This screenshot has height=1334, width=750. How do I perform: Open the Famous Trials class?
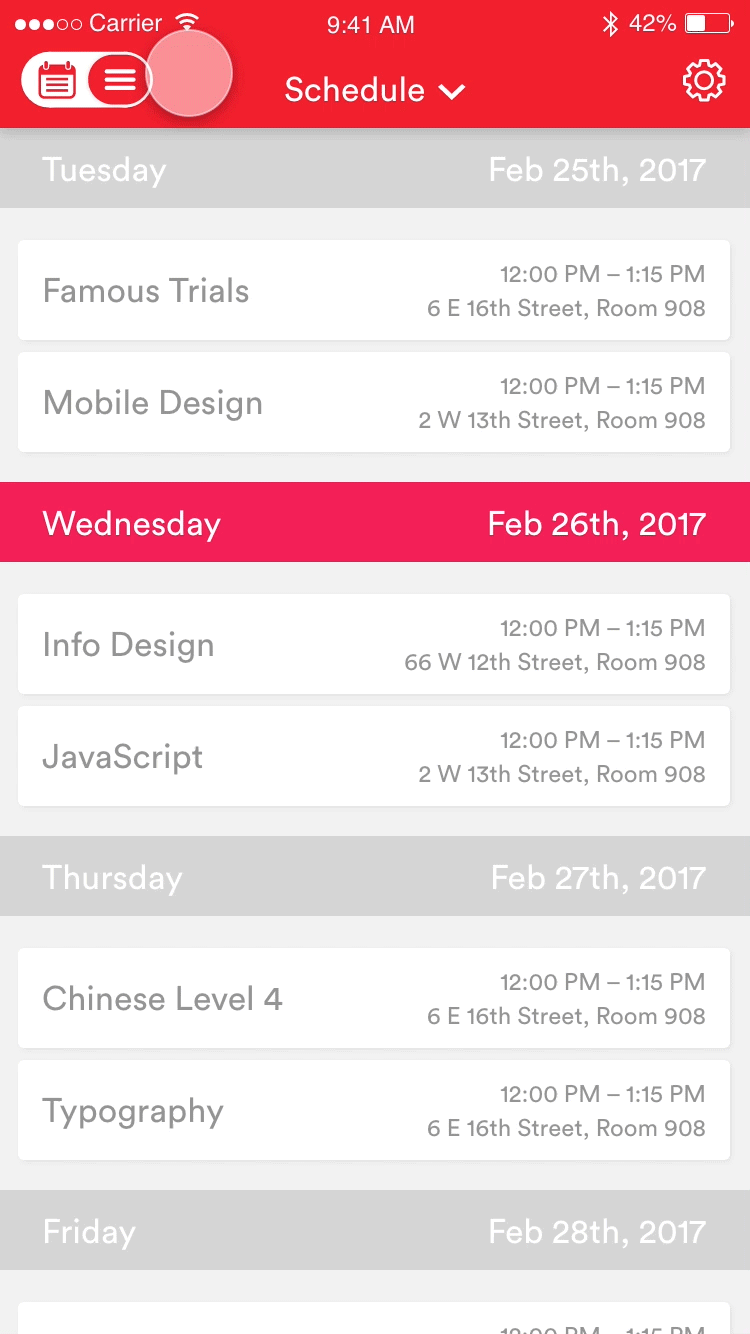(374, 291)
